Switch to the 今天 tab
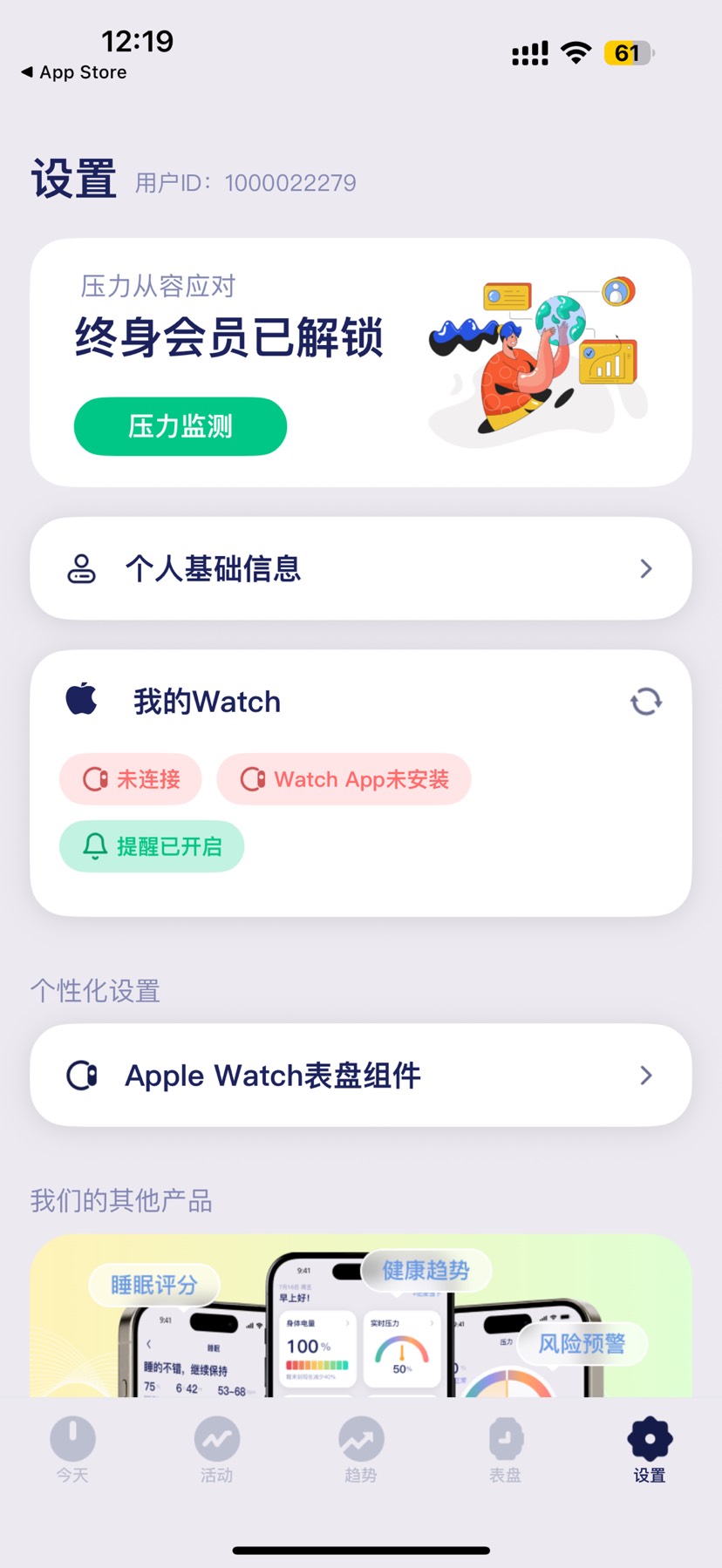Screen dimensions: 722x1568 click(72, 1449)
